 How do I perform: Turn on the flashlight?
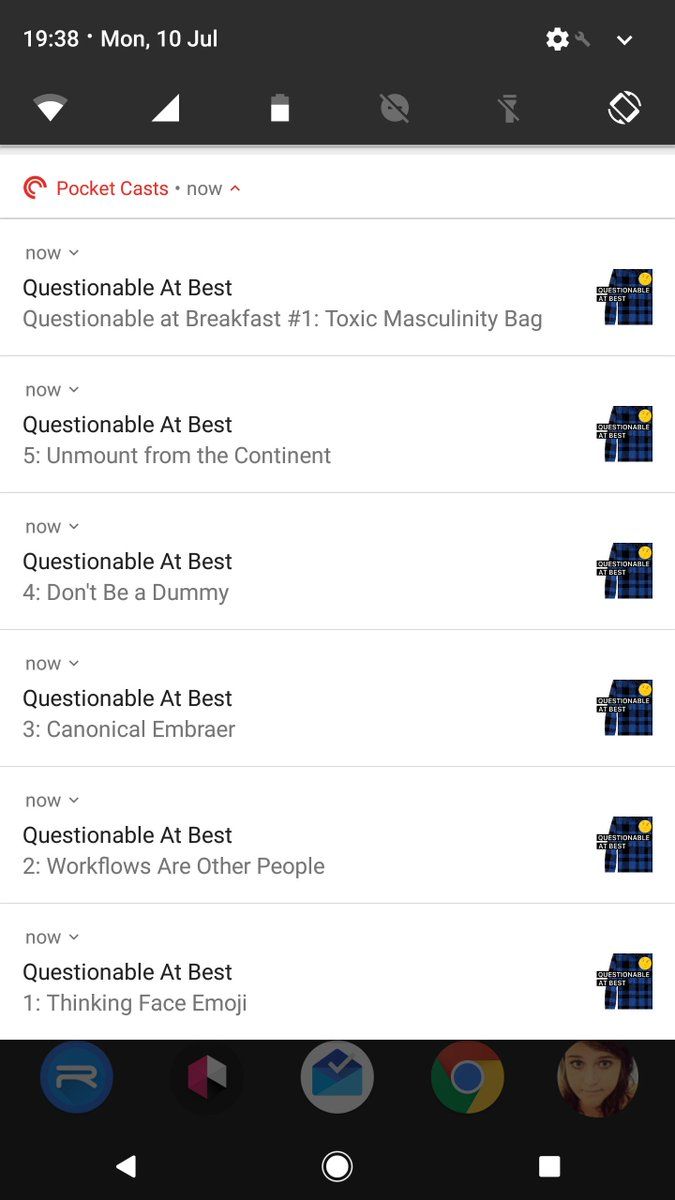click(x=509, y=108)
